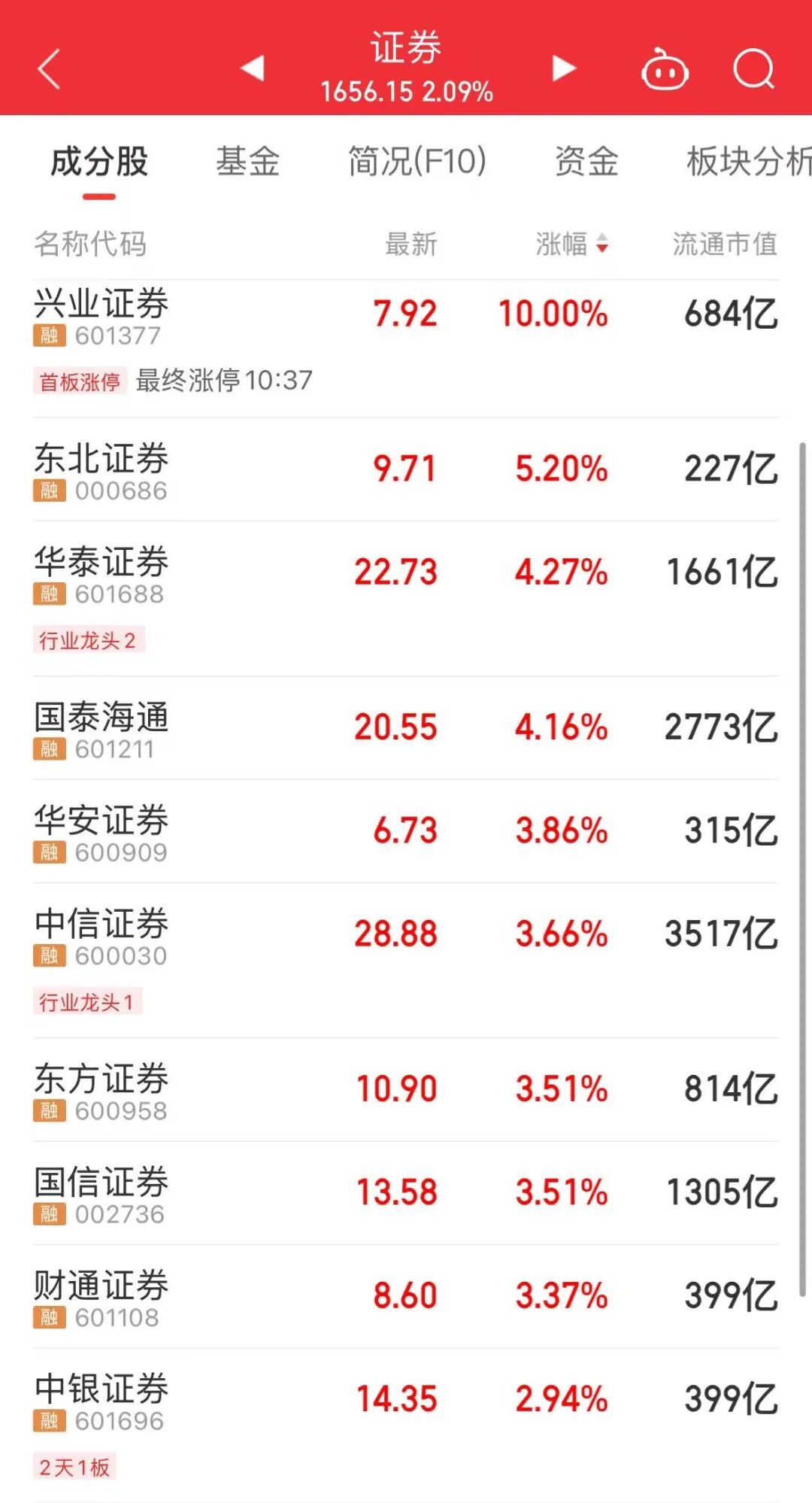Switch to the 资金 tab
This screenshot has width=812, height=1503.
[x=586, y=162]
